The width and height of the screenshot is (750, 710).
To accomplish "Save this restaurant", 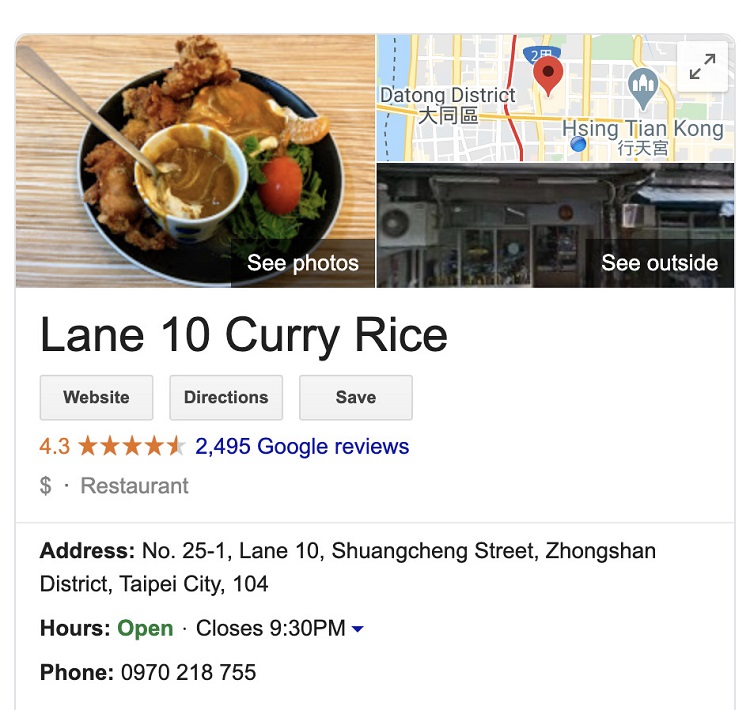I will click(x=355, y=397).
